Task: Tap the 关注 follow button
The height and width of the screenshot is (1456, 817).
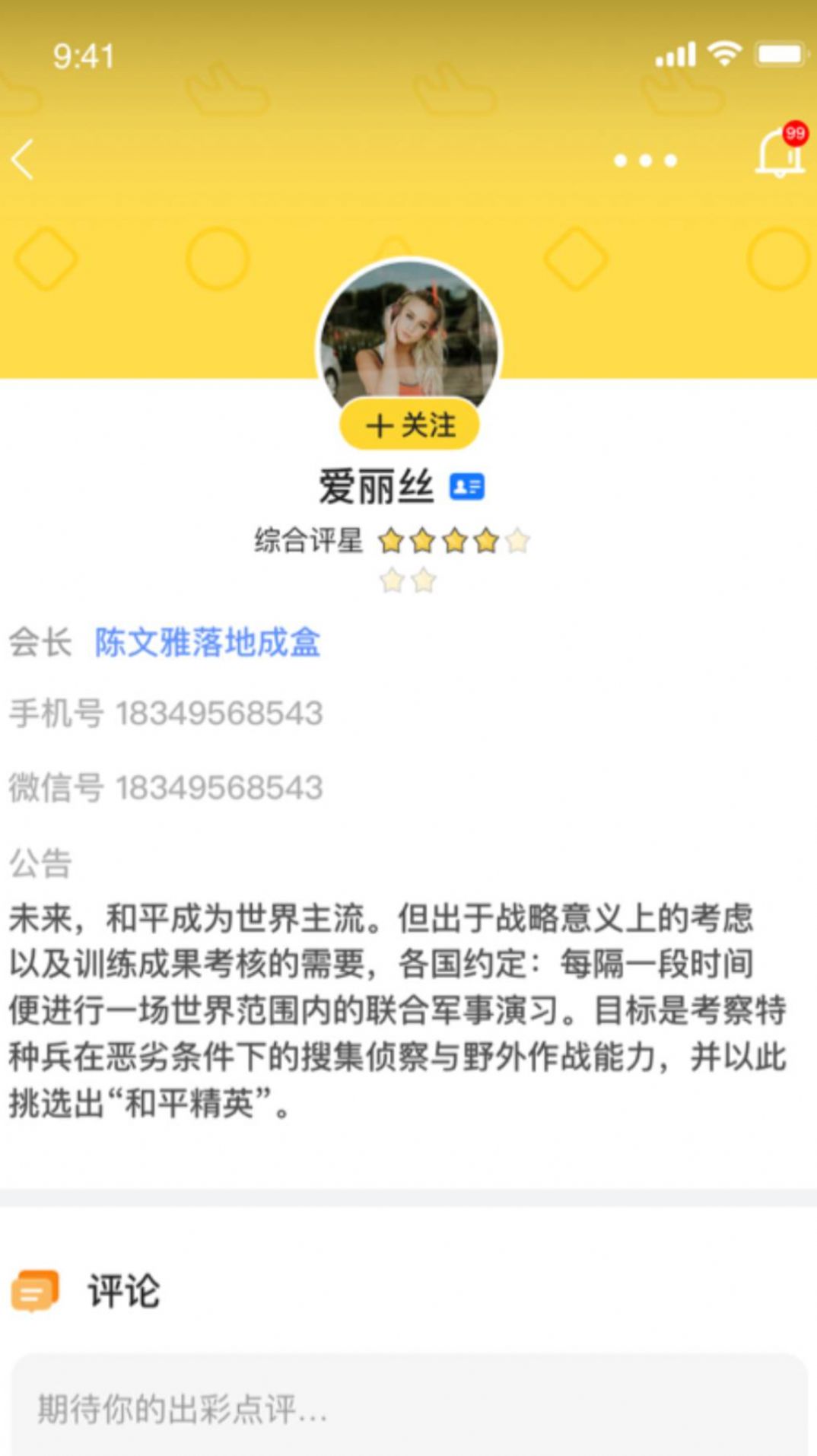Action: [x=408, y=426]
